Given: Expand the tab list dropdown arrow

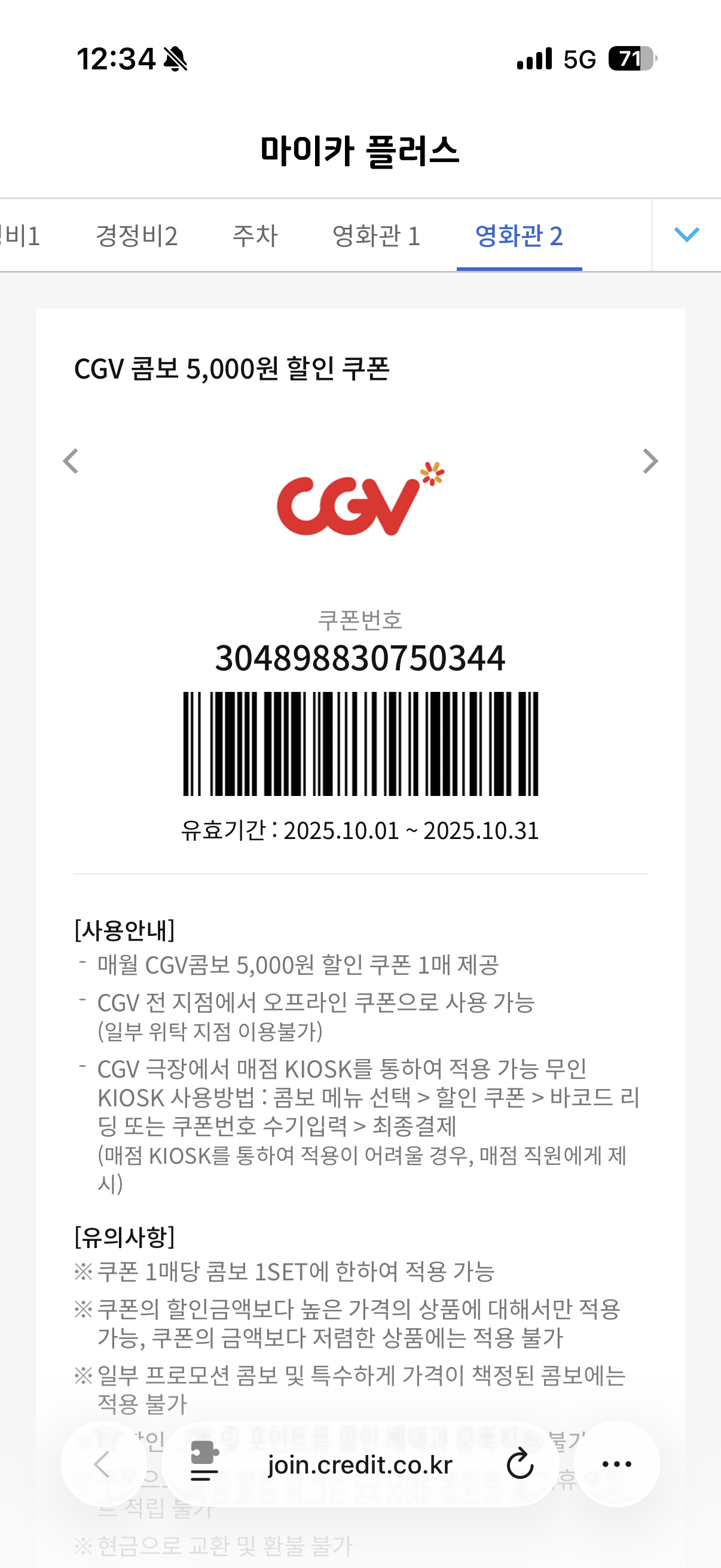Looking at the screenshot, I should [x=686, y=235].
